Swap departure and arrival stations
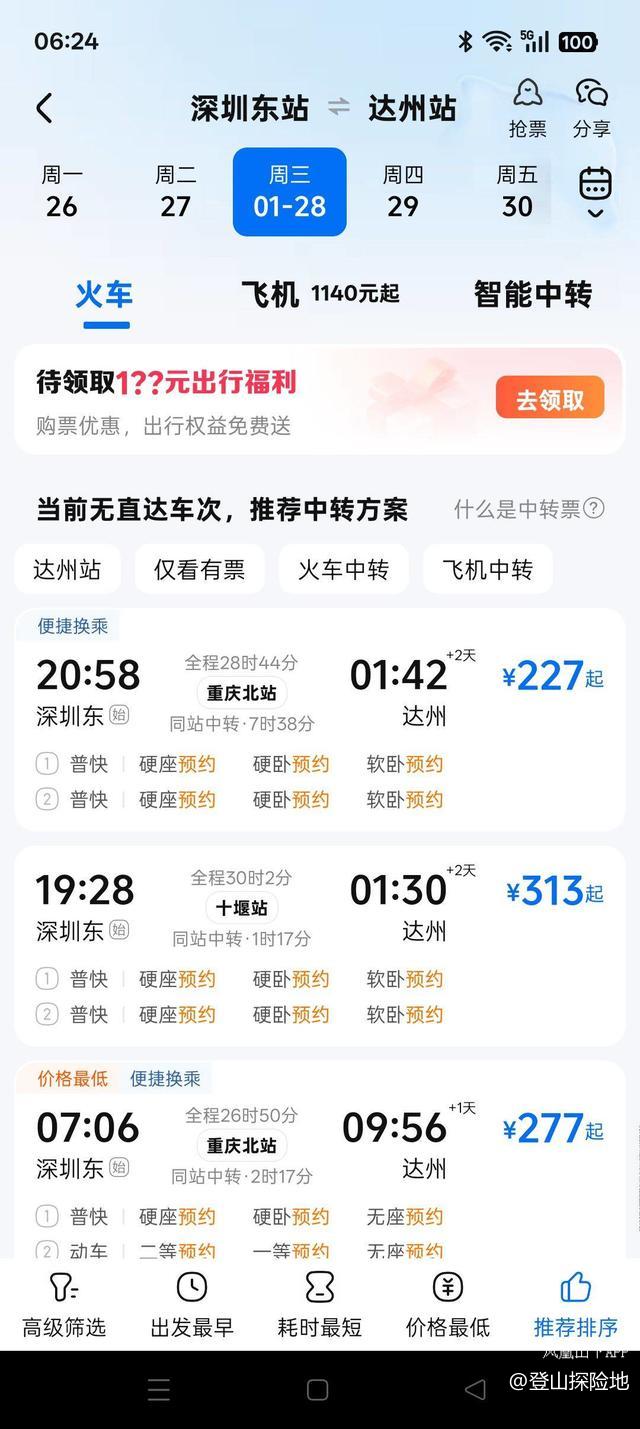 click(x=339, y=107)
